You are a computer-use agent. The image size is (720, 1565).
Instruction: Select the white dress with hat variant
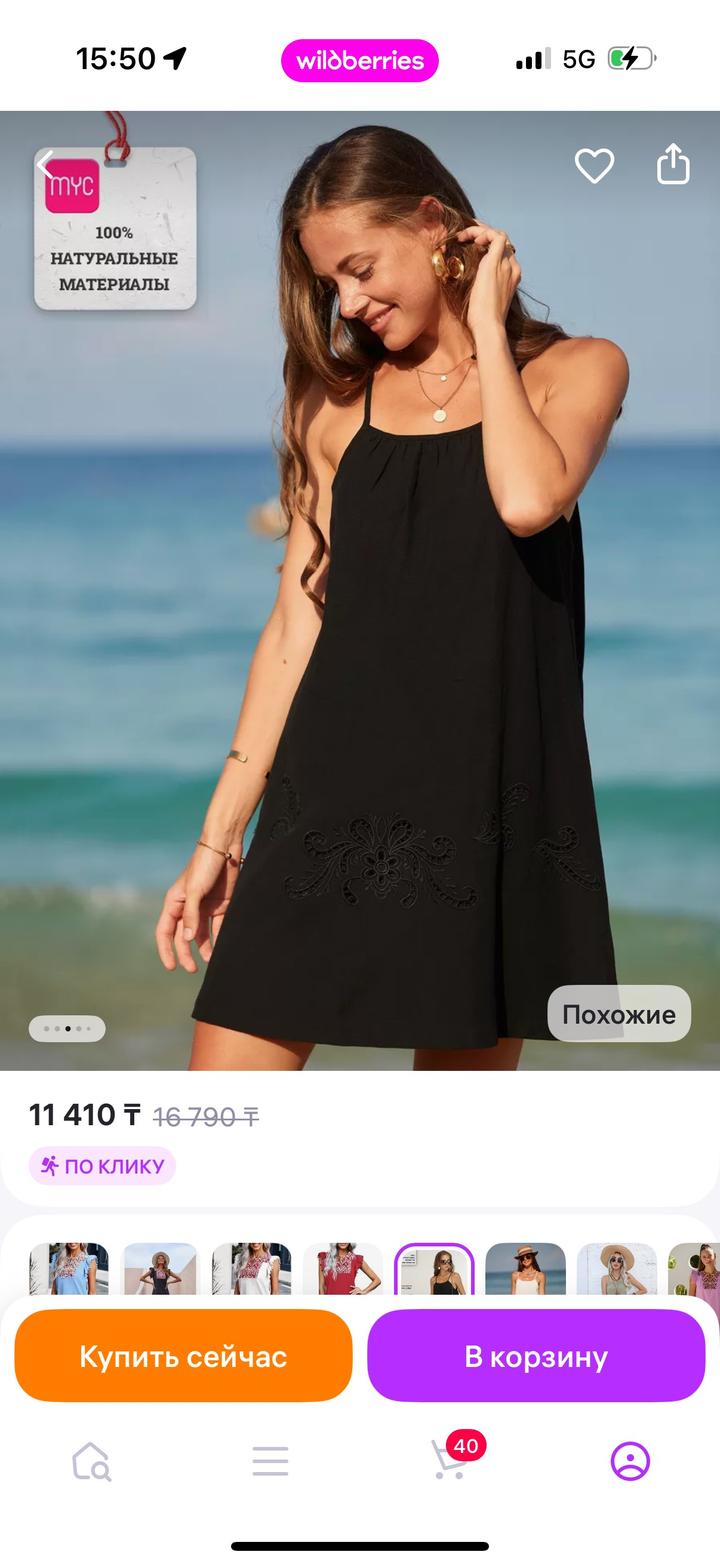(525, 1270)
